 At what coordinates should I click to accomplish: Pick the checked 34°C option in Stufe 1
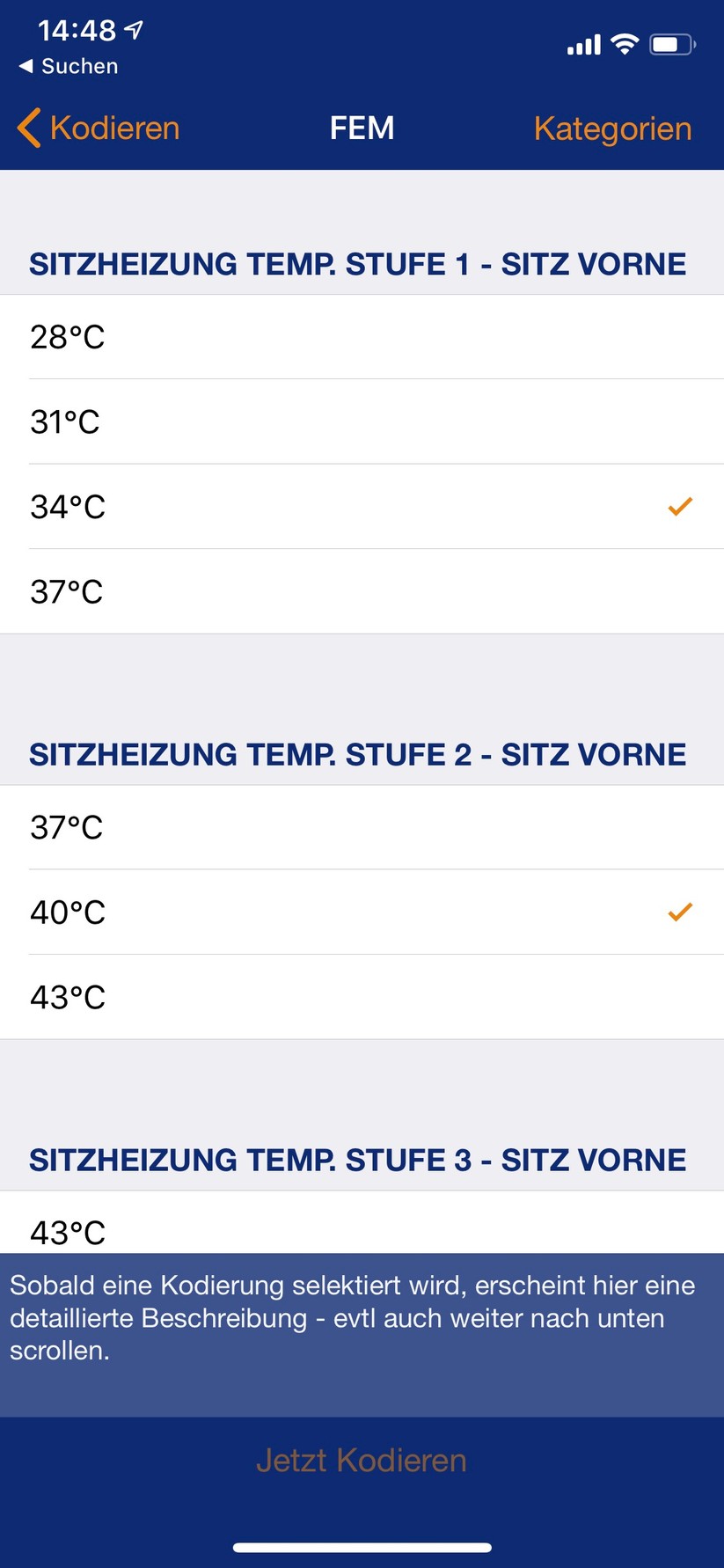pos(362,507)
